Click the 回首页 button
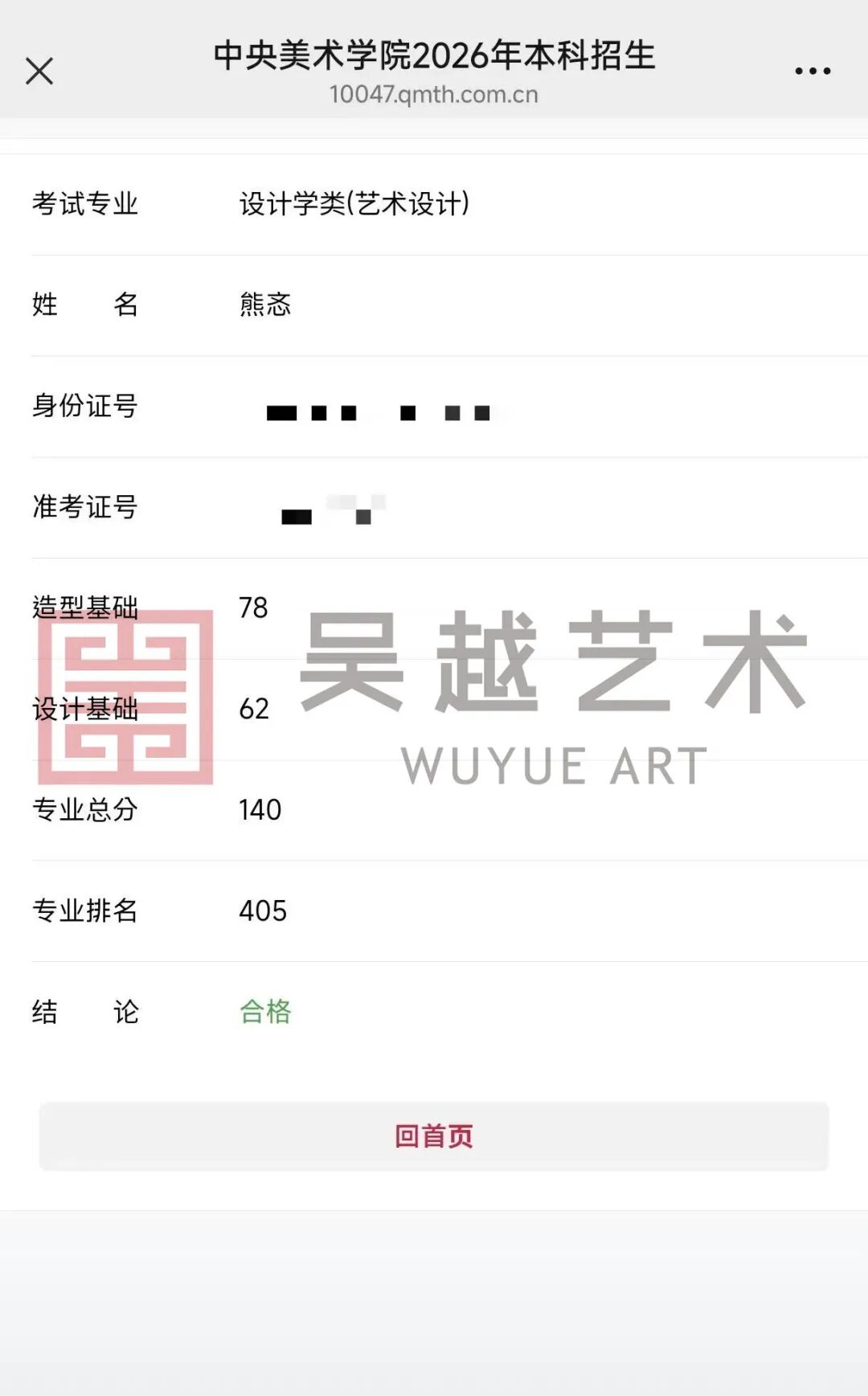The width and height of the screenshot is (868, 1396). [434, 1136]
